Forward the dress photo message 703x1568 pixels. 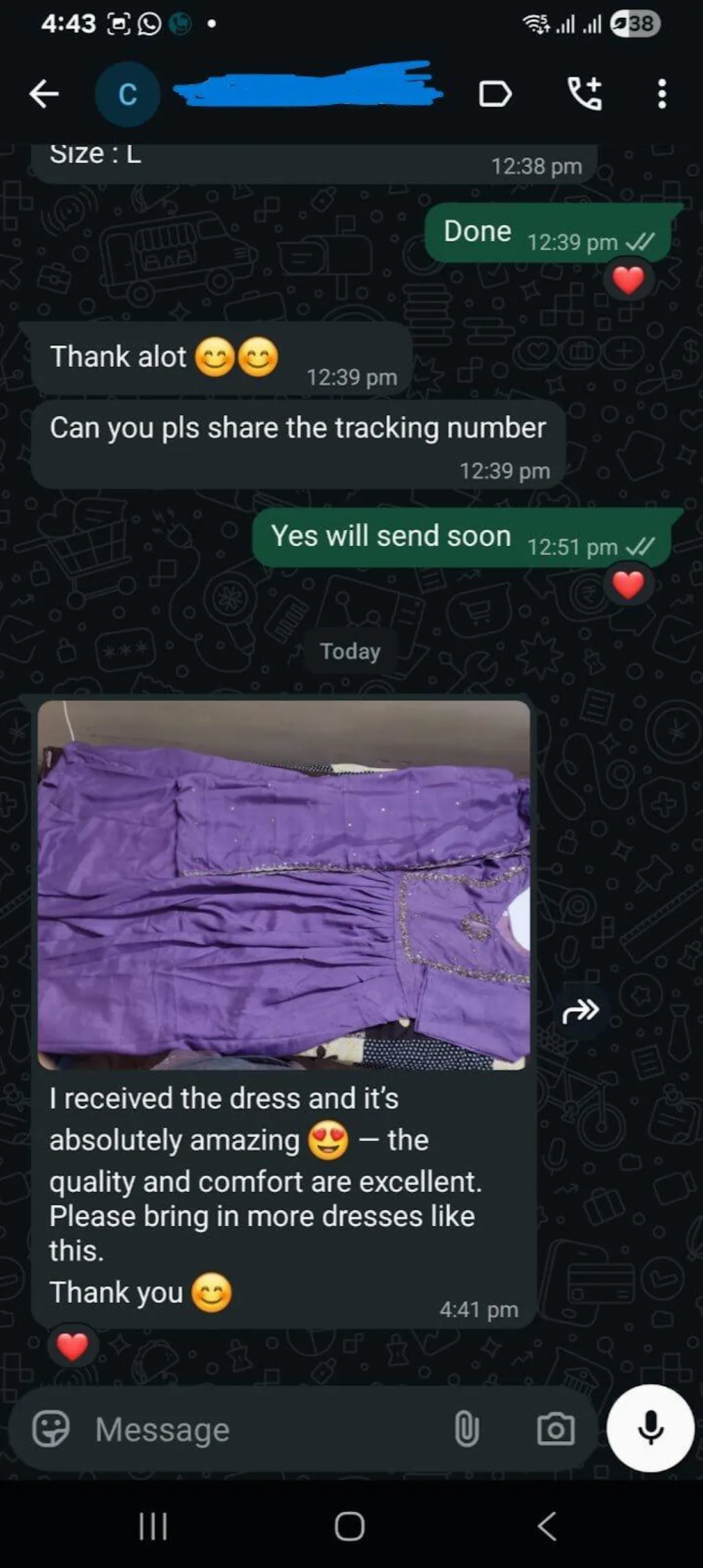click(581, 1010)
